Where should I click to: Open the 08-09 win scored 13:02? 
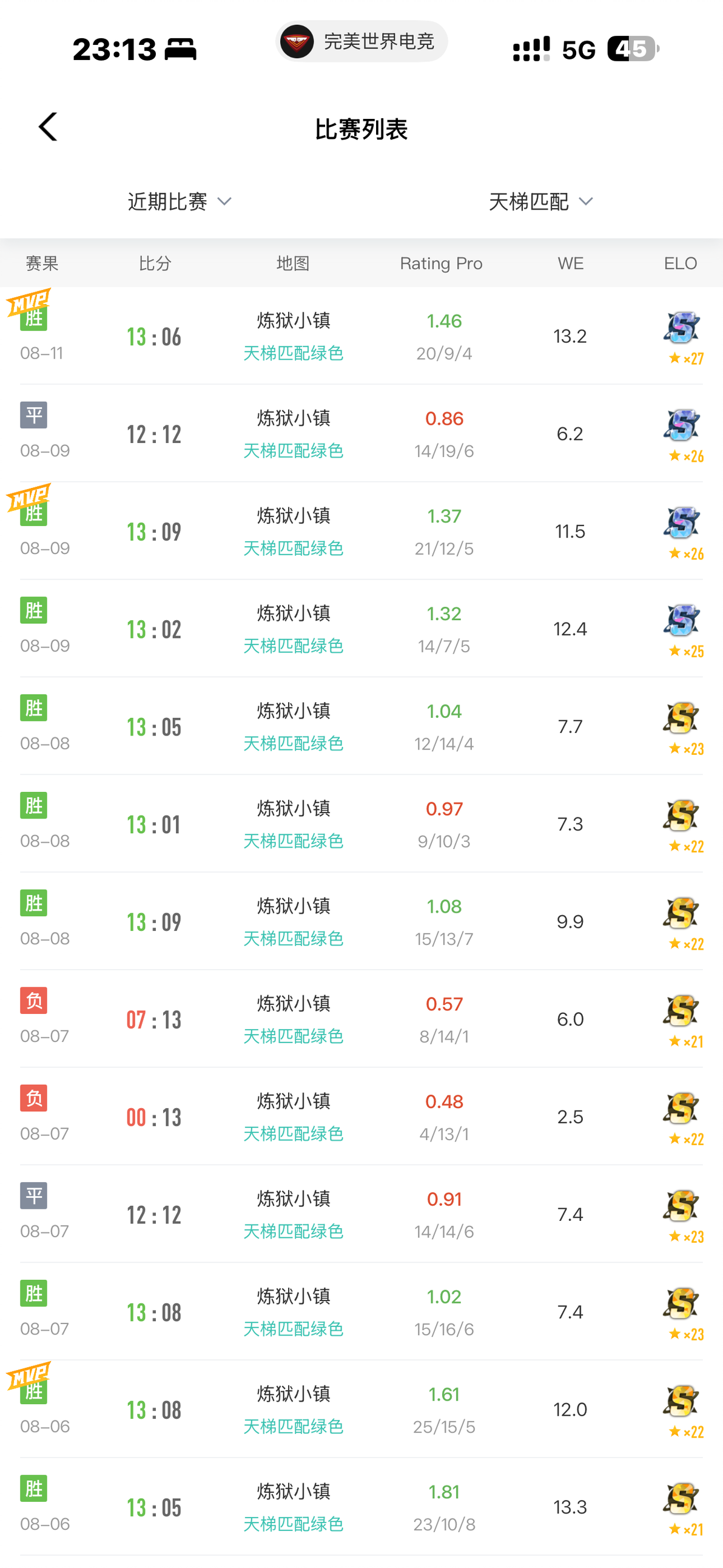[x=362, y=629]
